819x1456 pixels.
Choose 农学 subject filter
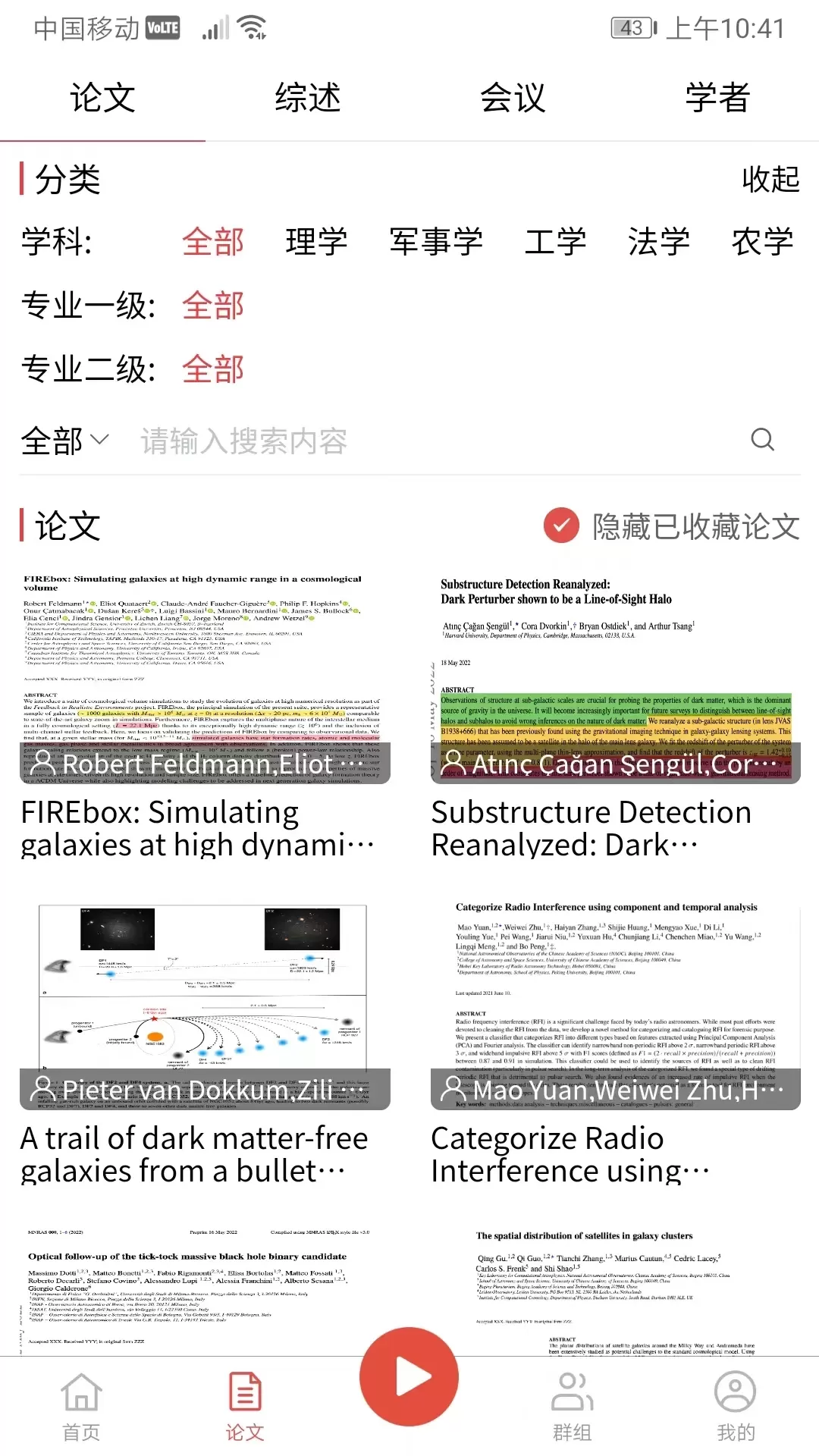[x=762, y=242]
